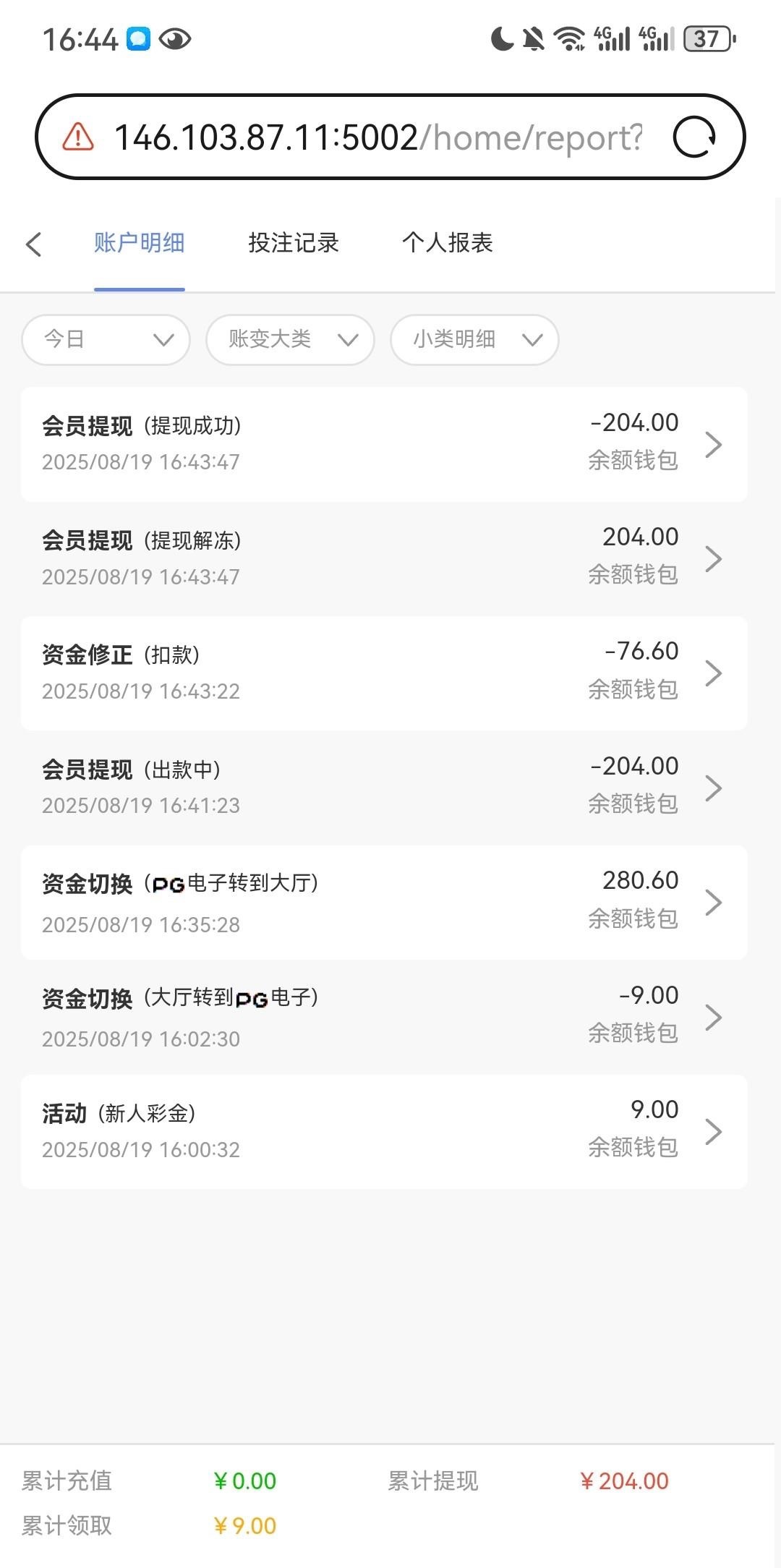Tap the back arrow at top left
Viewport: 781px width, 1568px height.
click(34, 244)
